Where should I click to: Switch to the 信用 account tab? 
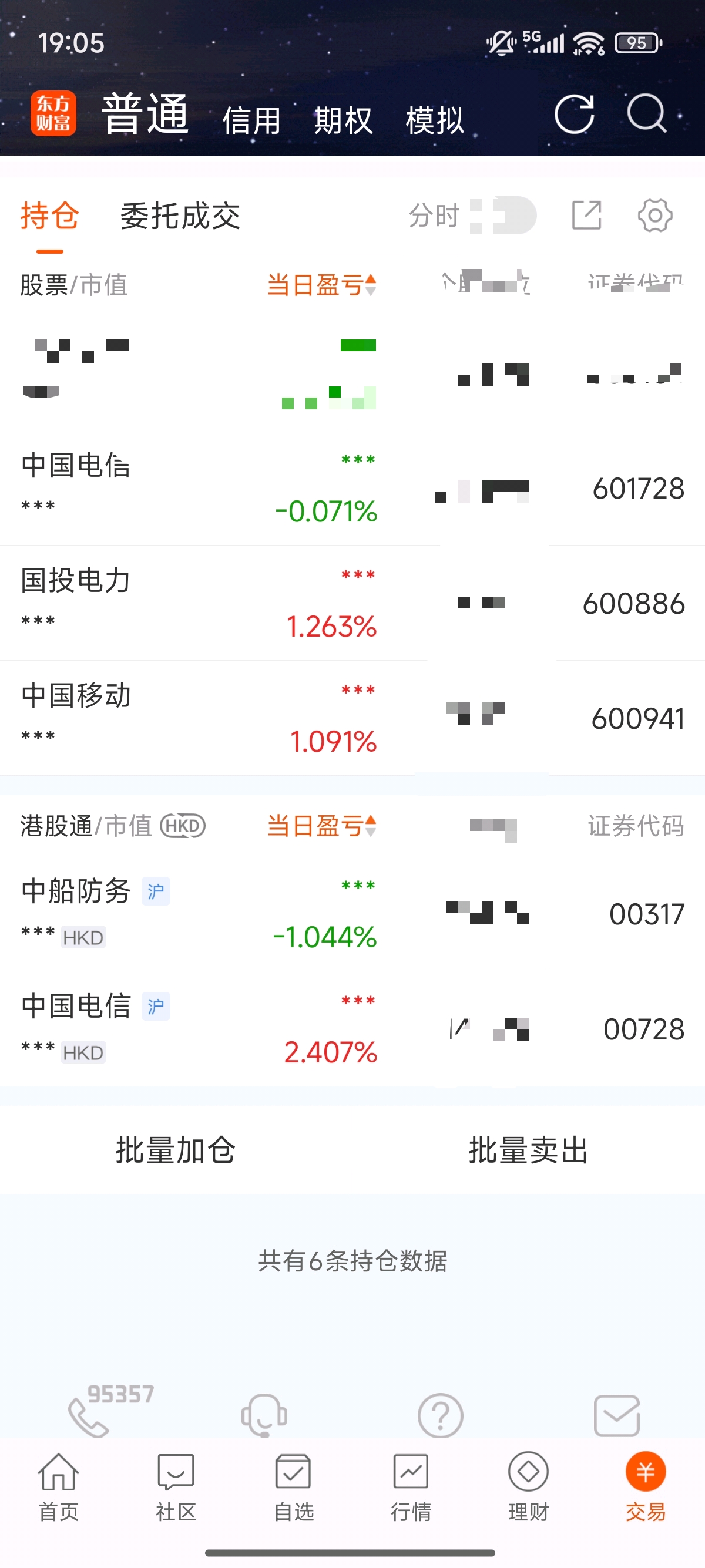coord(251,120)
